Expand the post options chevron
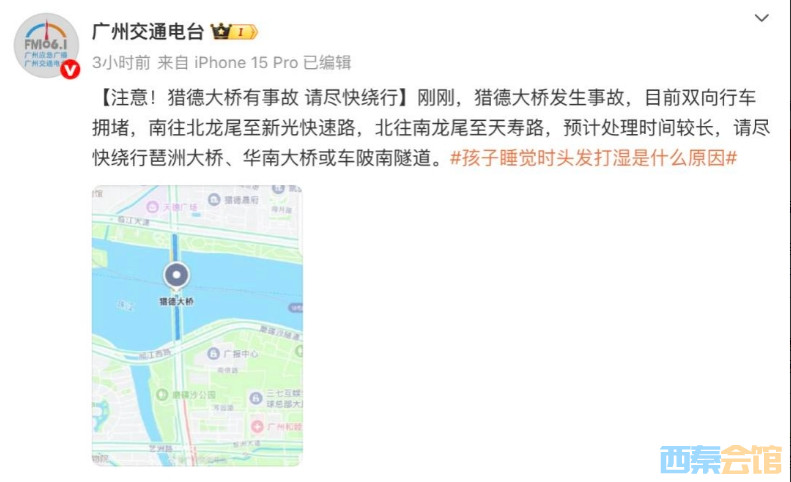 pyautogui.click(x=760, y=20)
